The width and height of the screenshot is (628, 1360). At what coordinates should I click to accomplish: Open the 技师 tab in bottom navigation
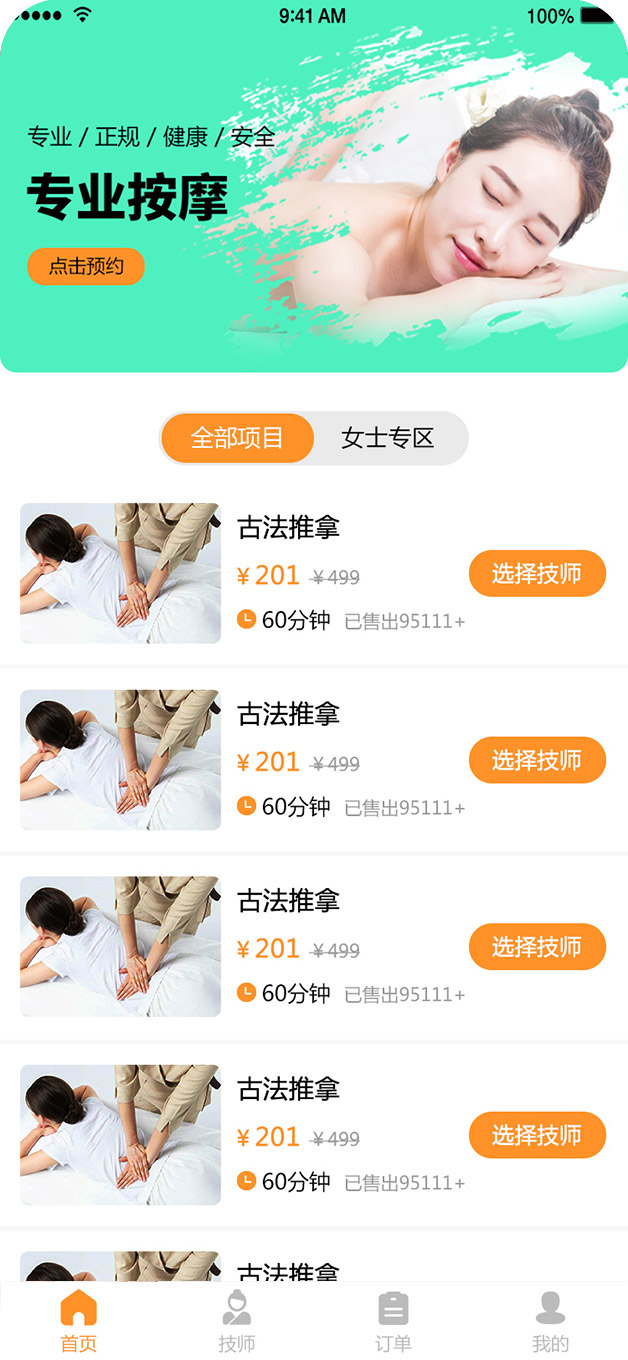(x=237, y=1320)
